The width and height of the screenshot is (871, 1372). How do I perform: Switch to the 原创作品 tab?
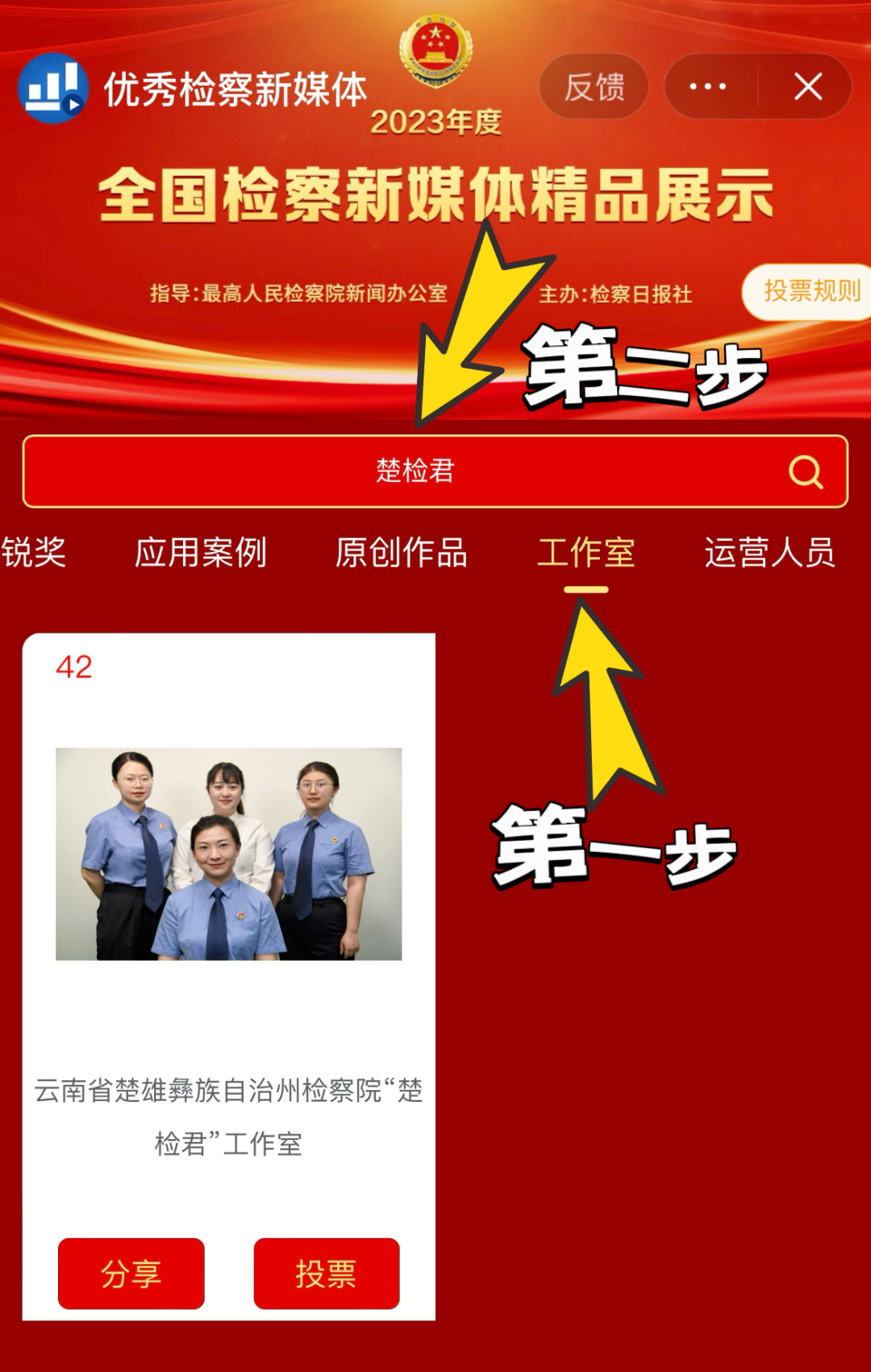(401, 553)
